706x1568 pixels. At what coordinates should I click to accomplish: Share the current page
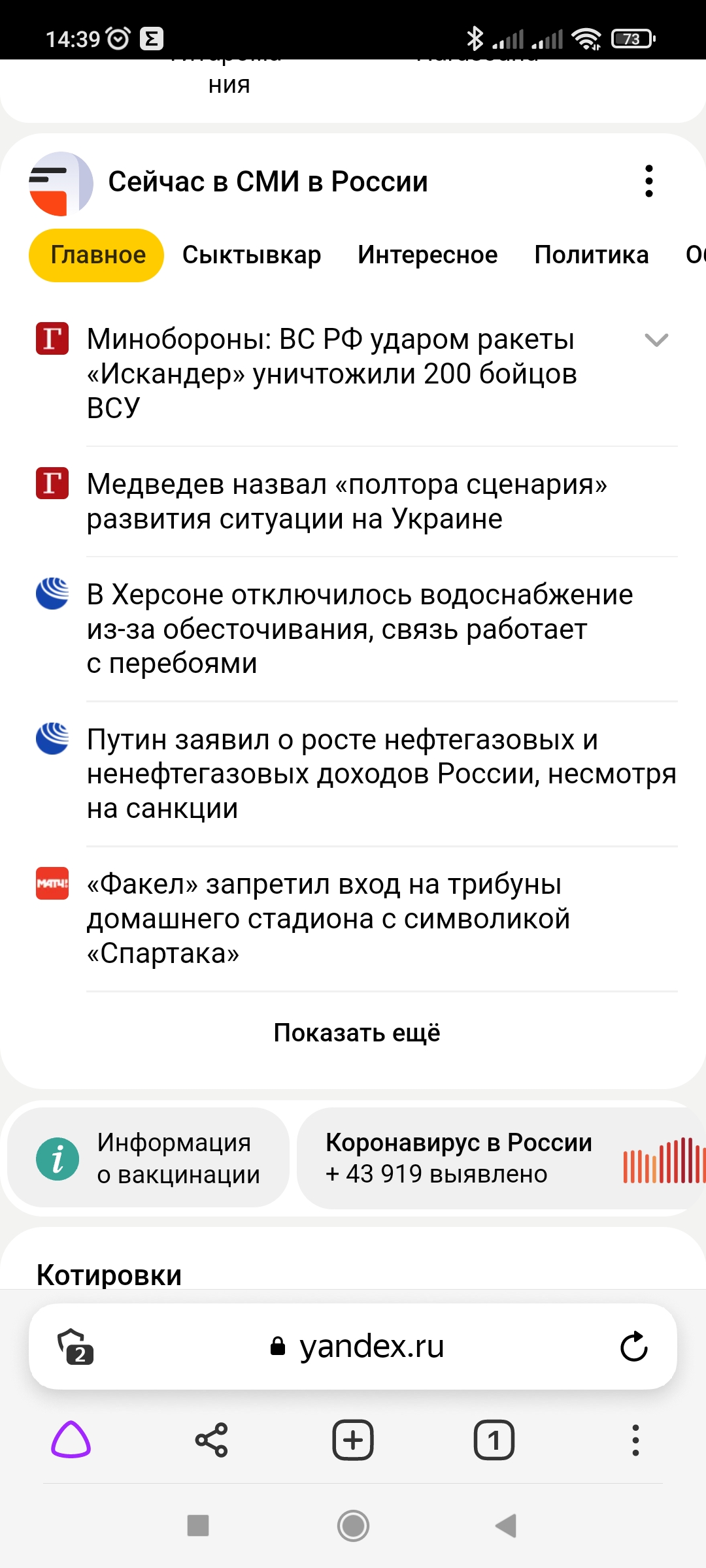click(x=212, y=1439)
